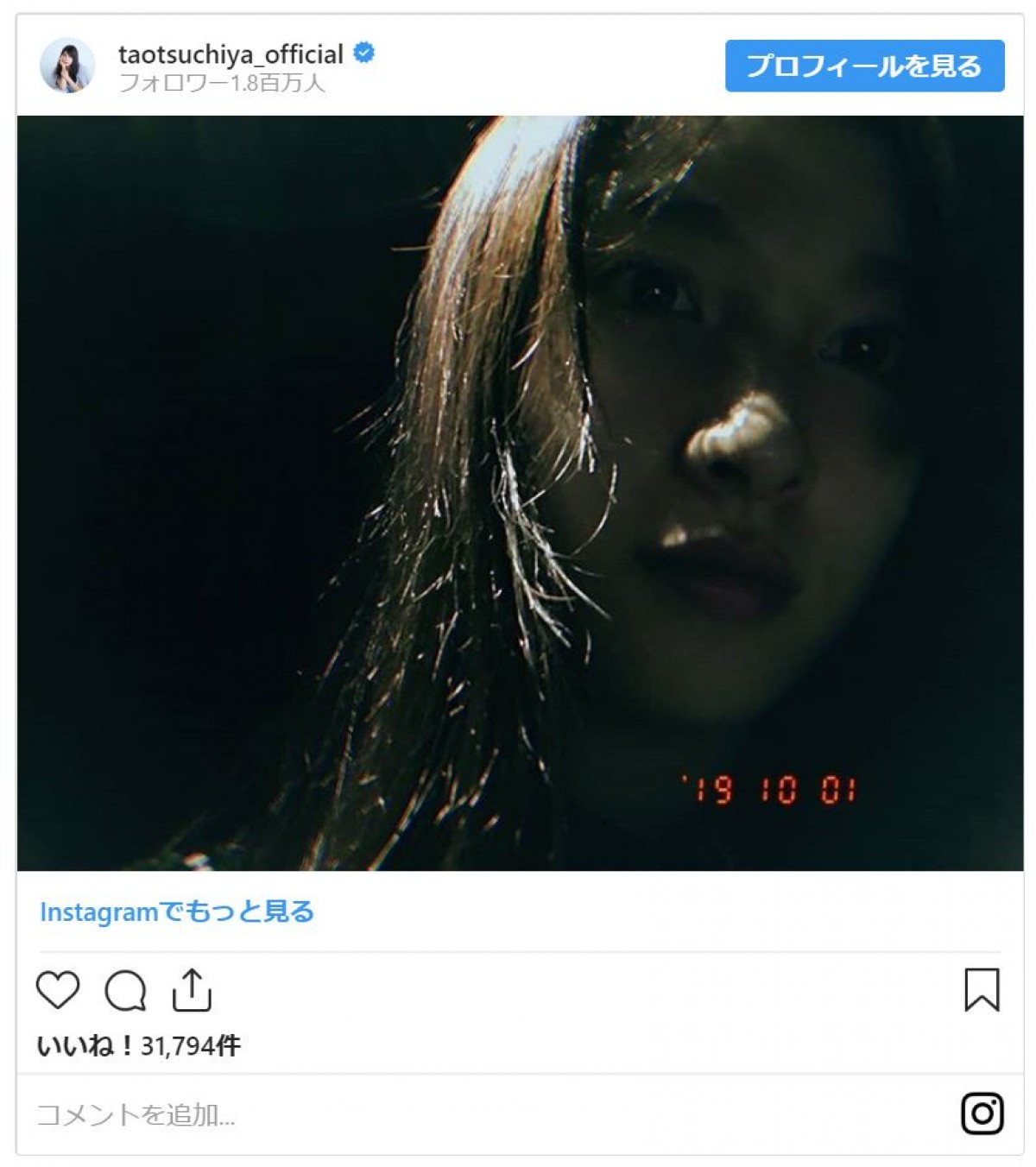Open the profile avatar picture
1036x1167 pixels.
coord(66,66)
